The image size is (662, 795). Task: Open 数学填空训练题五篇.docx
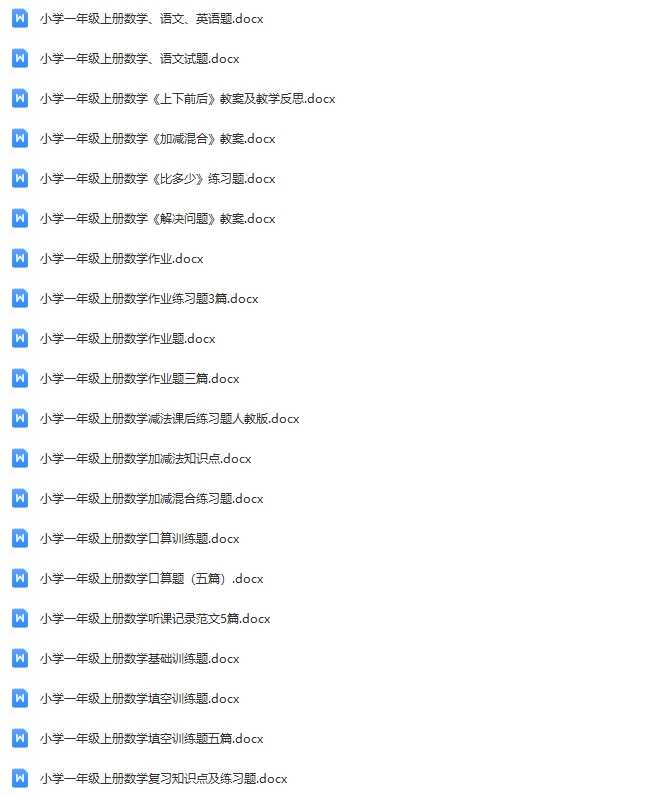tap(151, 739)
